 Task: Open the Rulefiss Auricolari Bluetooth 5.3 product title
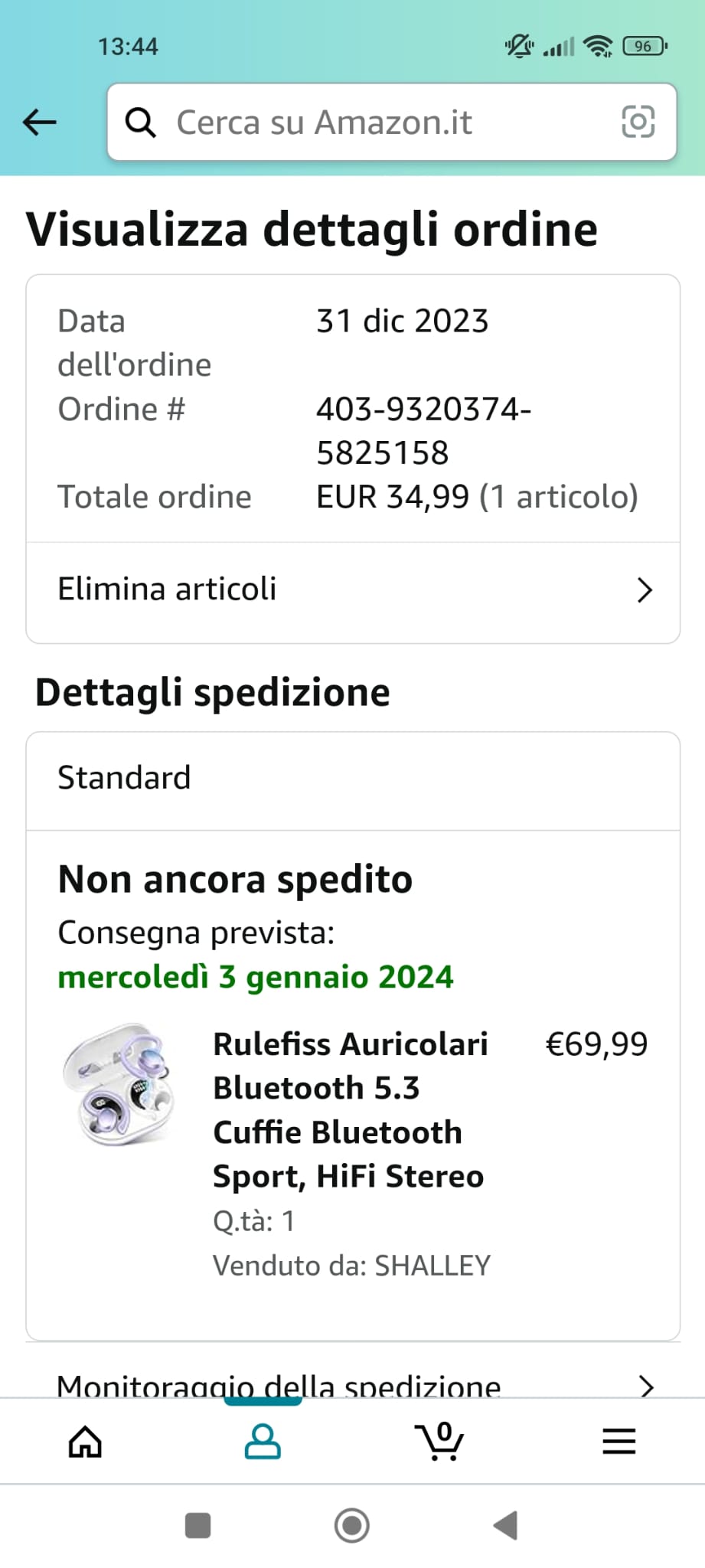350,1110
